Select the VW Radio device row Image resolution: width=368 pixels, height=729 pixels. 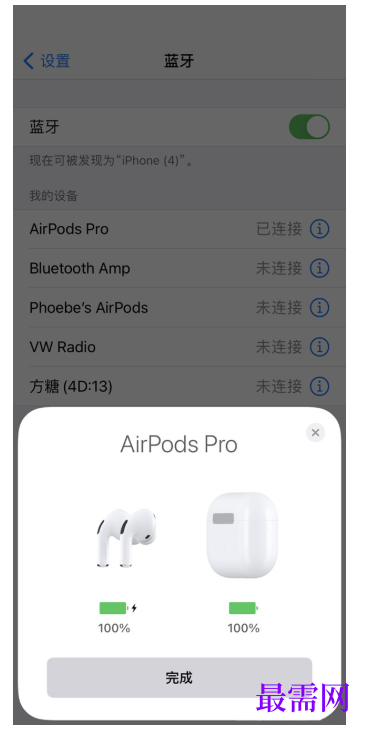tap(179, 347)
